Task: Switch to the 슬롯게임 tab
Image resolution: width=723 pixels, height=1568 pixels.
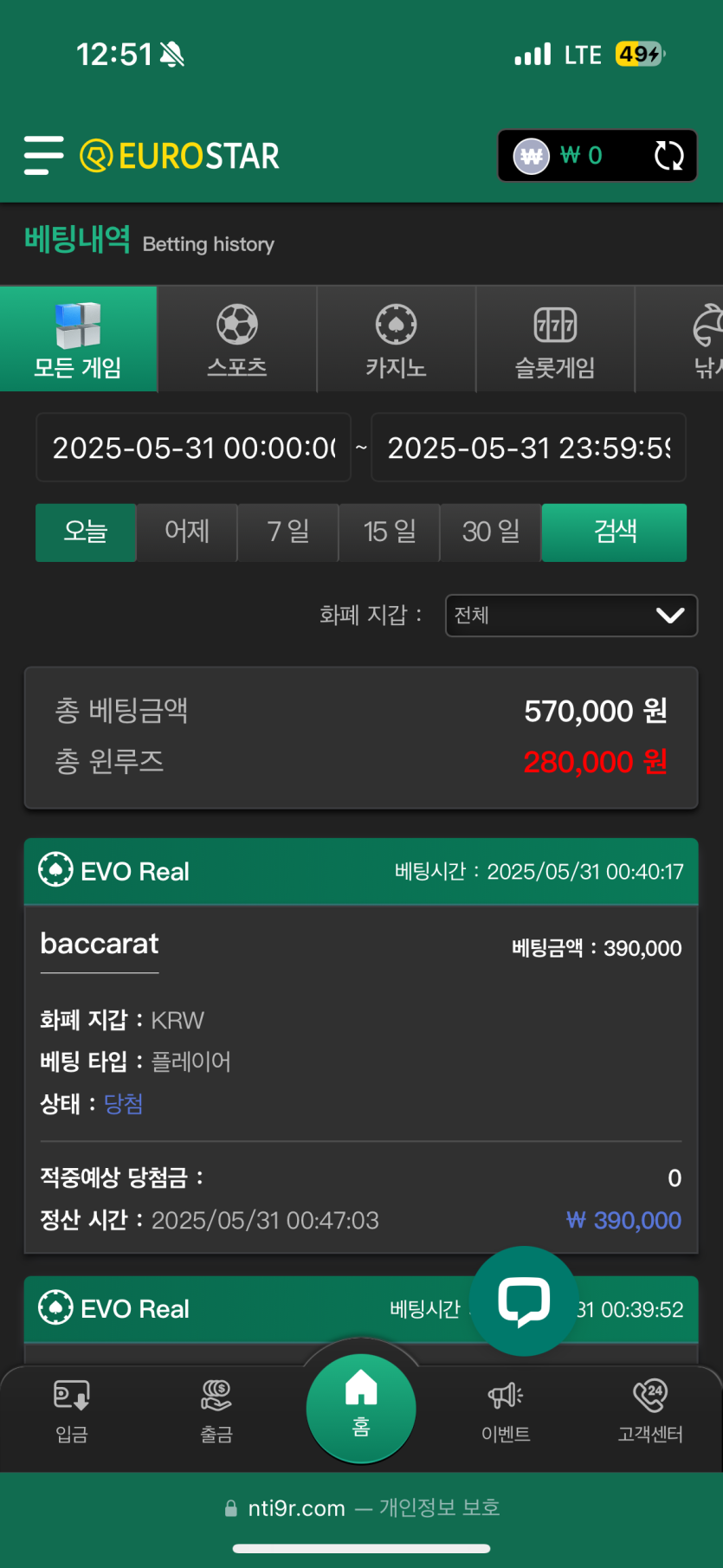Action: point(555,340)
